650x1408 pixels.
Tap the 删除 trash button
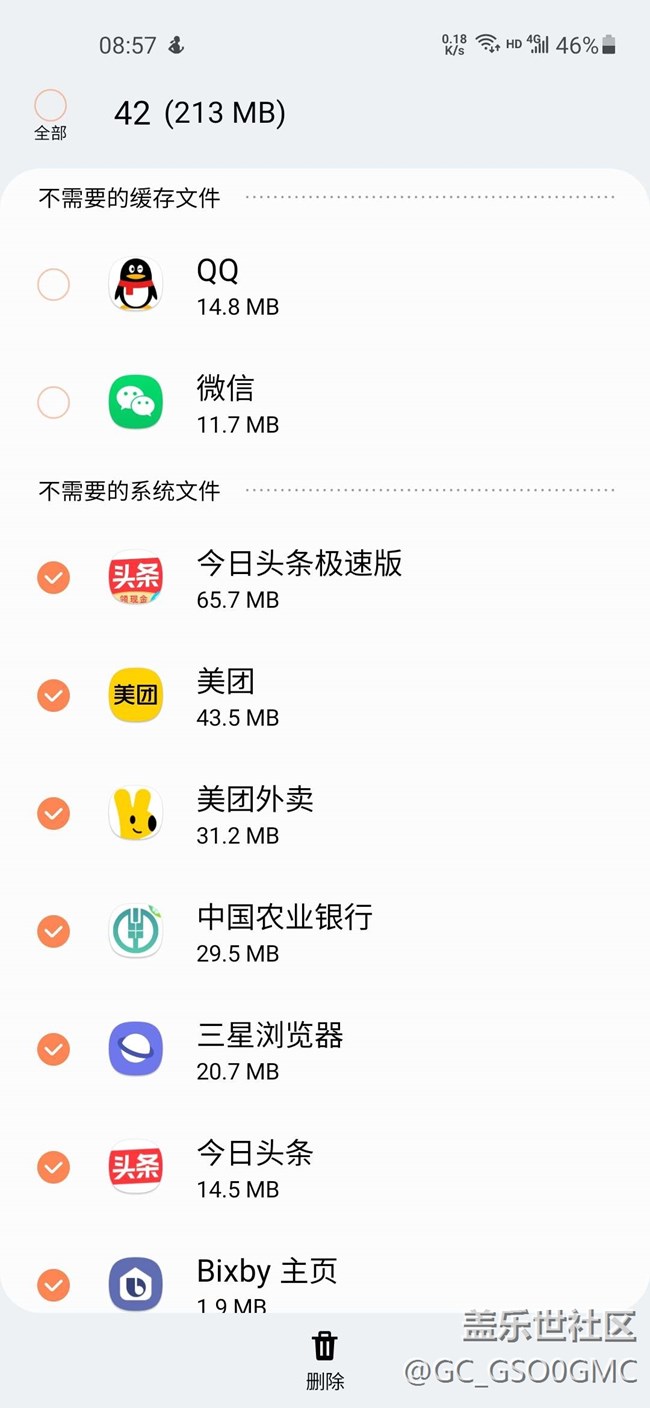coord(325,1360)
